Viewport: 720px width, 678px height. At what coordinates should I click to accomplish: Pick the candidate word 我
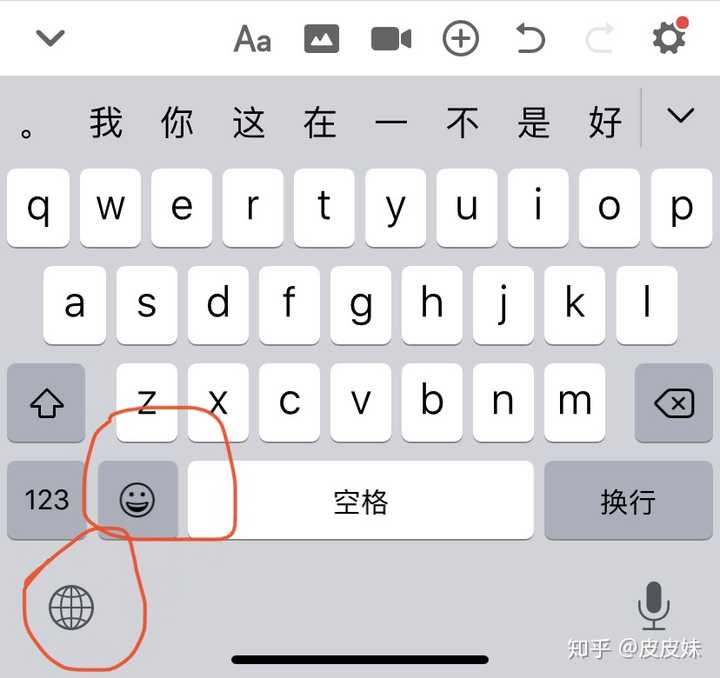point(106,123)
